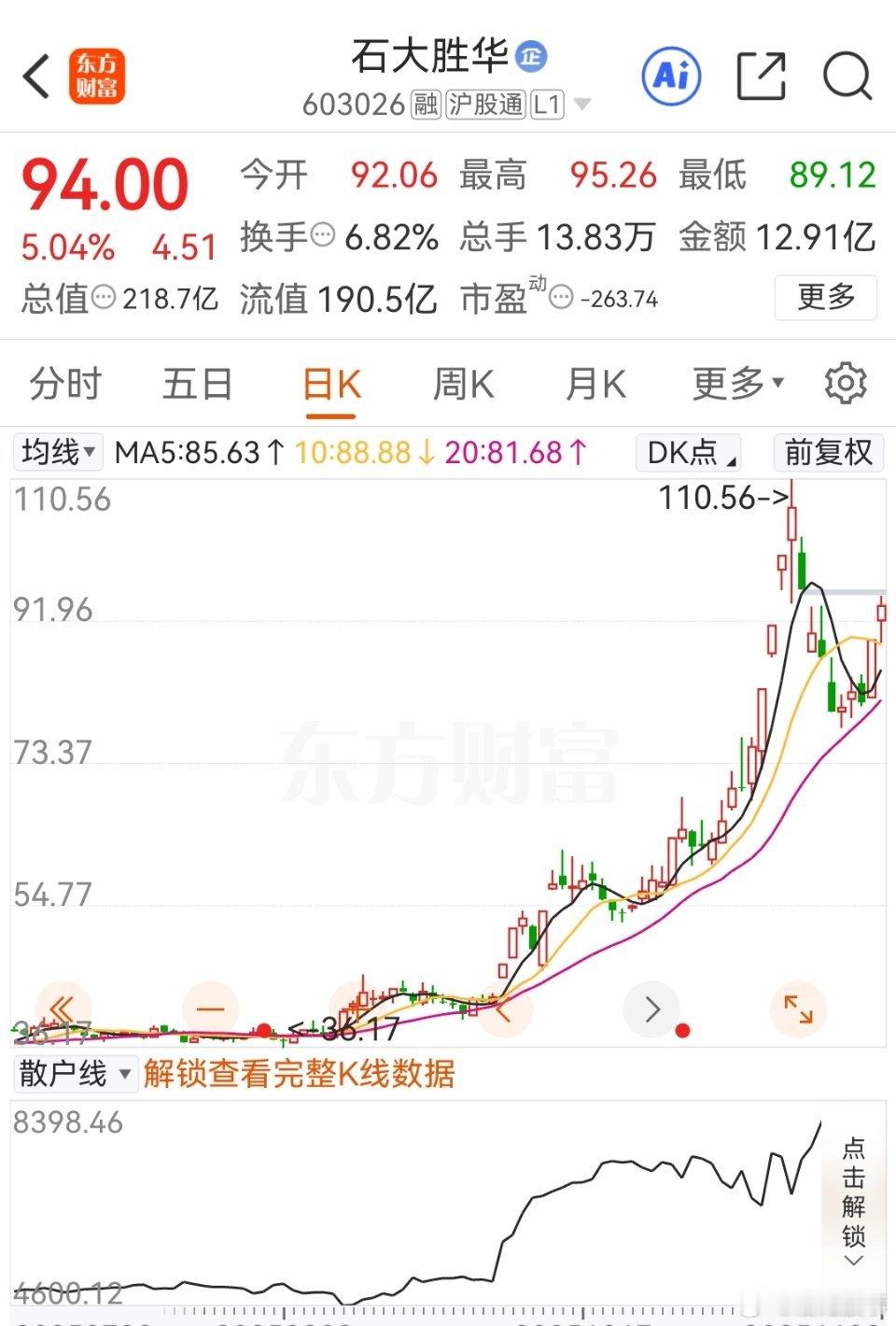Click the back arrow to return

35,77
